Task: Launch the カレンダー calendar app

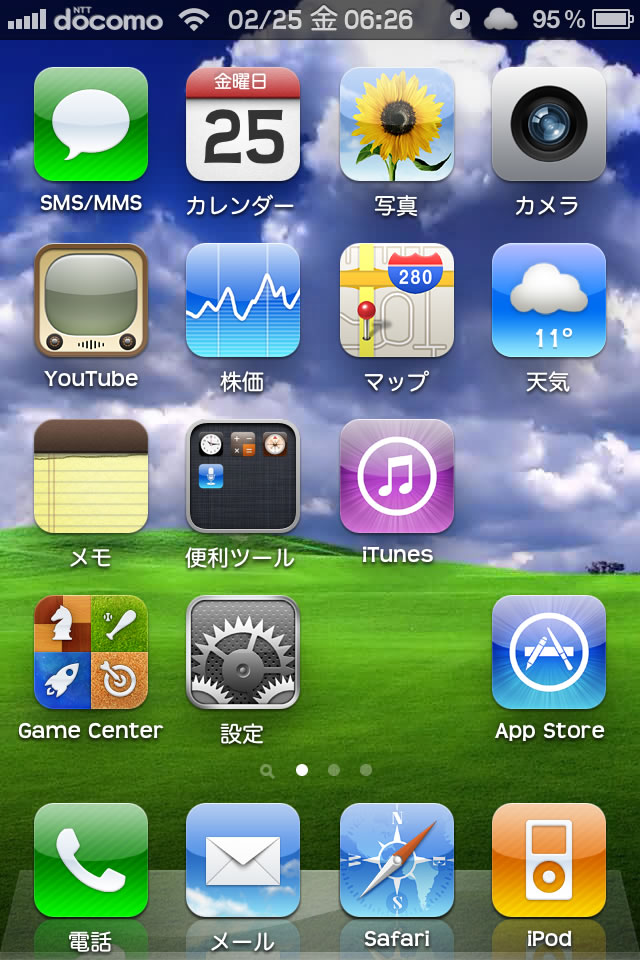Action: [x=243, y=124]
